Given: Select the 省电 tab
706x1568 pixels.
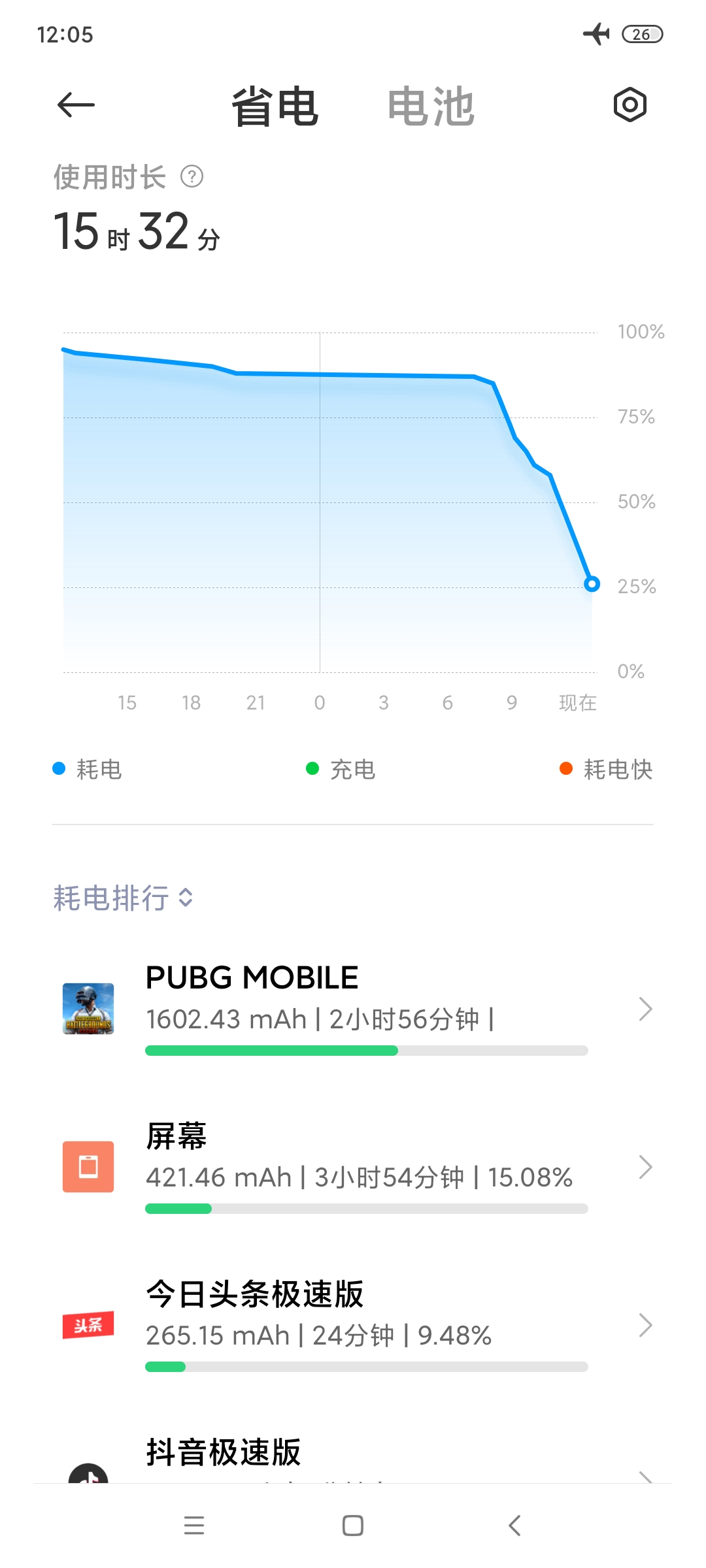Looking at the screenshot, I should [x=275, y=106].
